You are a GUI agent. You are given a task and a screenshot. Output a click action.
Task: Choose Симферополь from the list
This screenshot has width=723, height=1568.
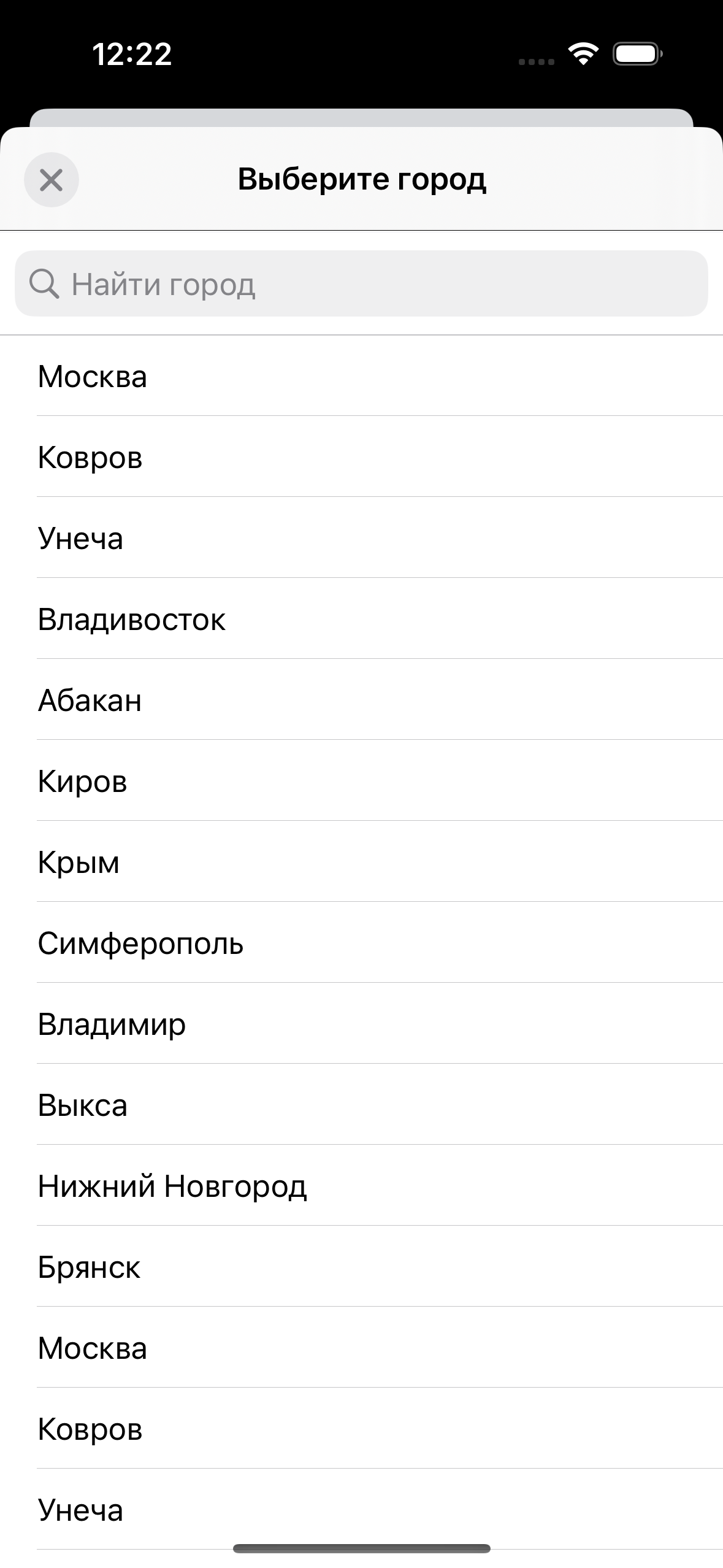click(x=361, y=942)
